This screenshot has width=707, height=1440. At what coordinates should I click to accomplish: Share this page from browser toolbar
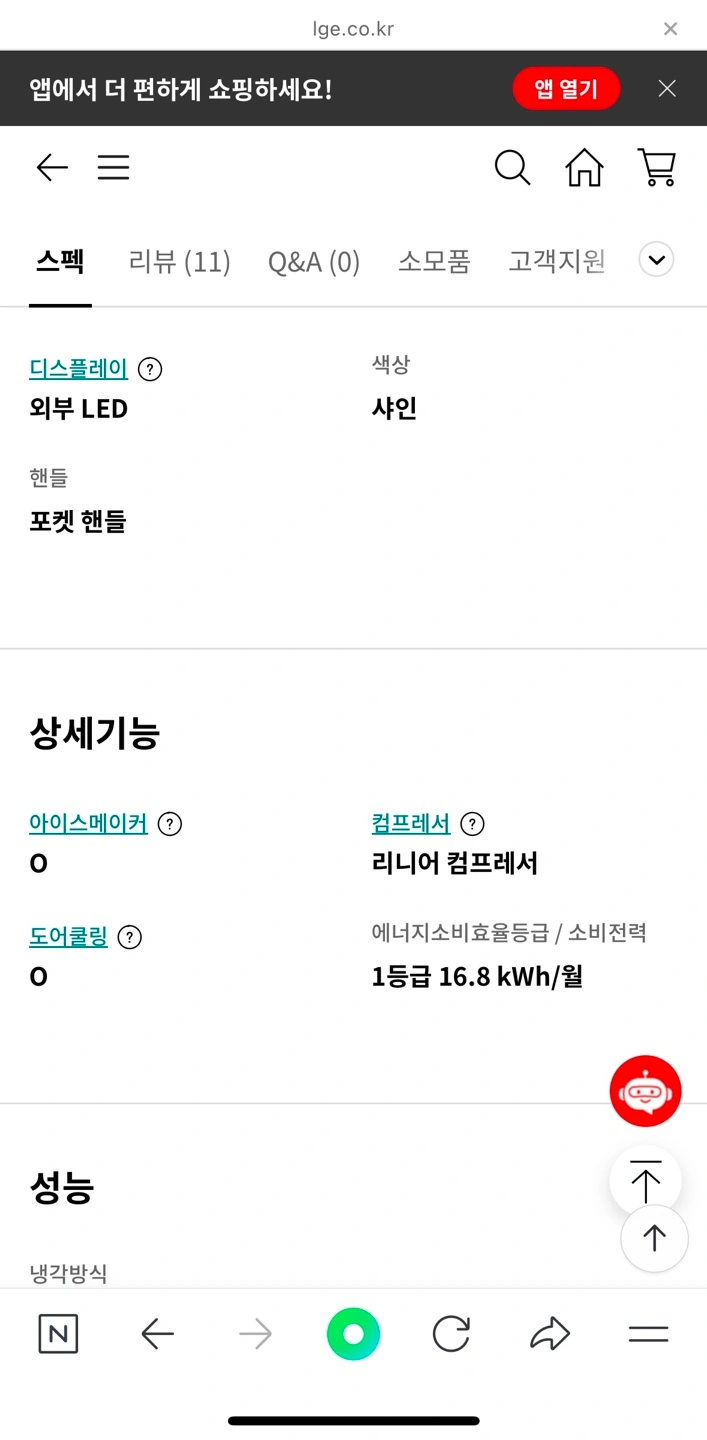pyautogui.click(x=549, y=1334)
